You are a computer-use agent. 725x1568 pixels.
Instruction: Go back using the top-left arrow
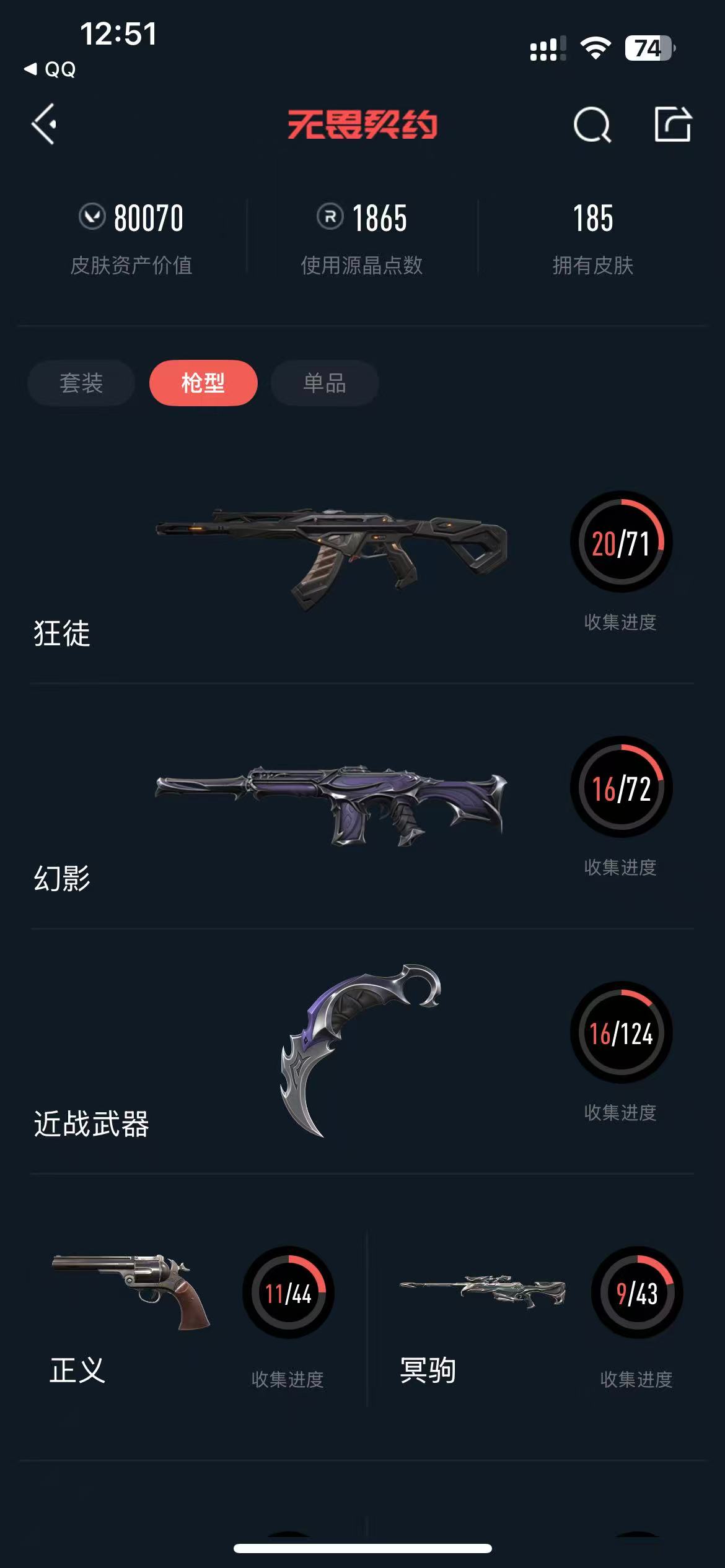(45, 124)
